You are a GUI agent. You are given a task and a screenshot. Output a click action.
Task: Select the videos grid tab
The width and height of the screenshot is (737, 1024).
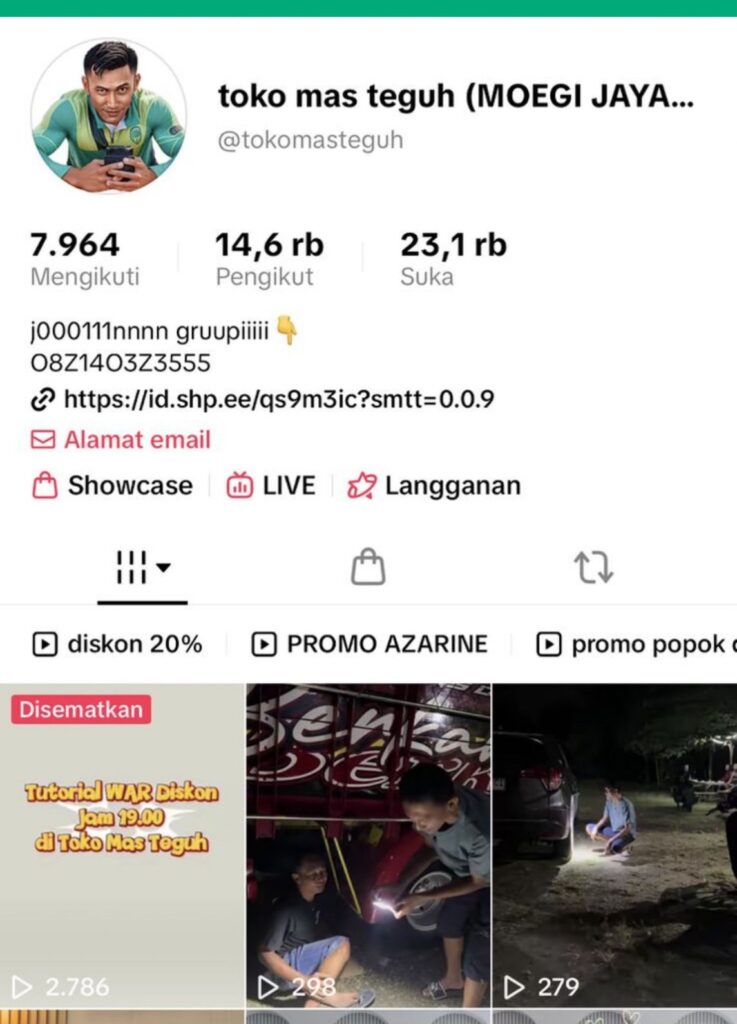click(142, 568)
